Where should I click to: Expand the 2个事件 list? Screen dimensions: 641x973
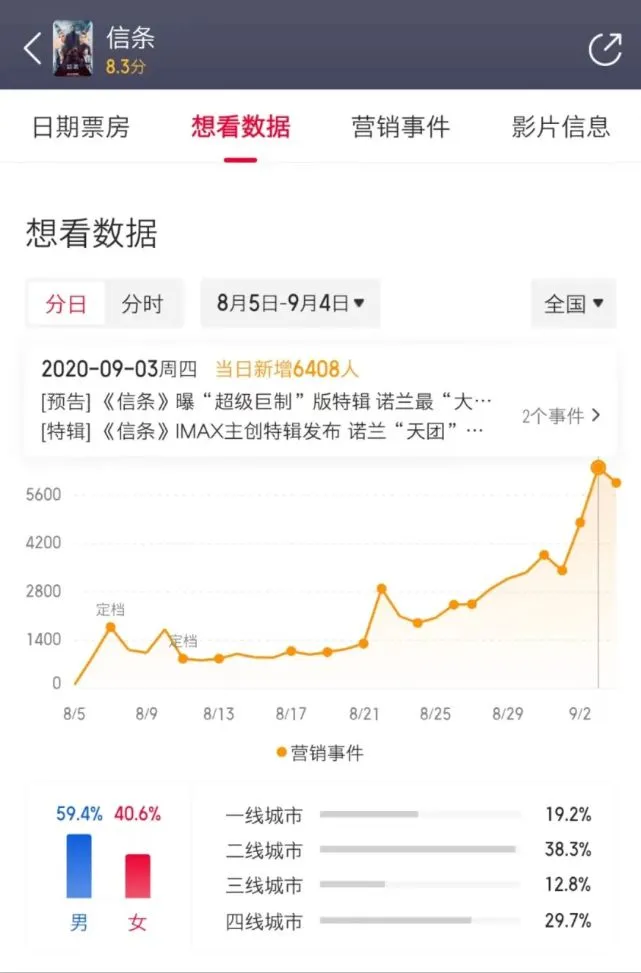(561, 416)
